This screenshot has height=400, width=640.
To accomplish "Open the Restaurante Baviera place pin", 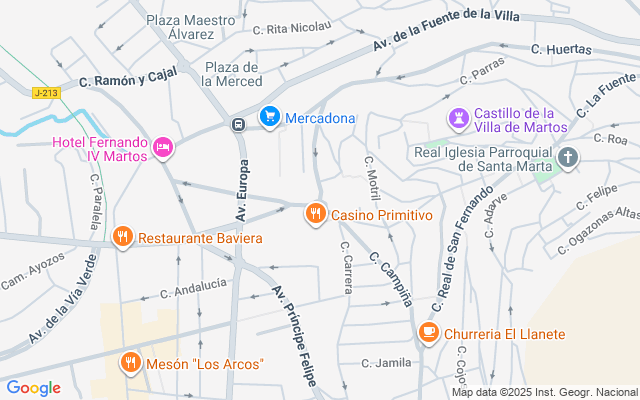I will click(123, 237).
